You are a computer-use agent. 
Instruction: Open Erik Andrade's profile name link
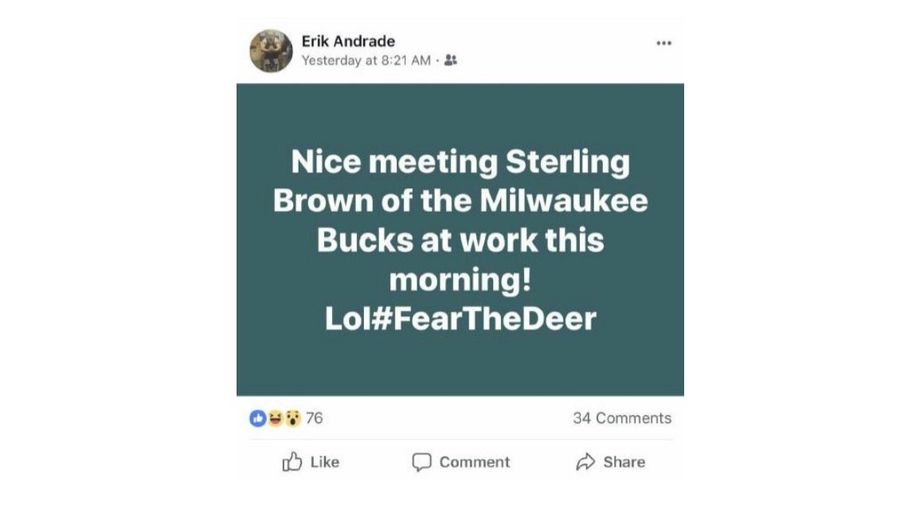348,41
